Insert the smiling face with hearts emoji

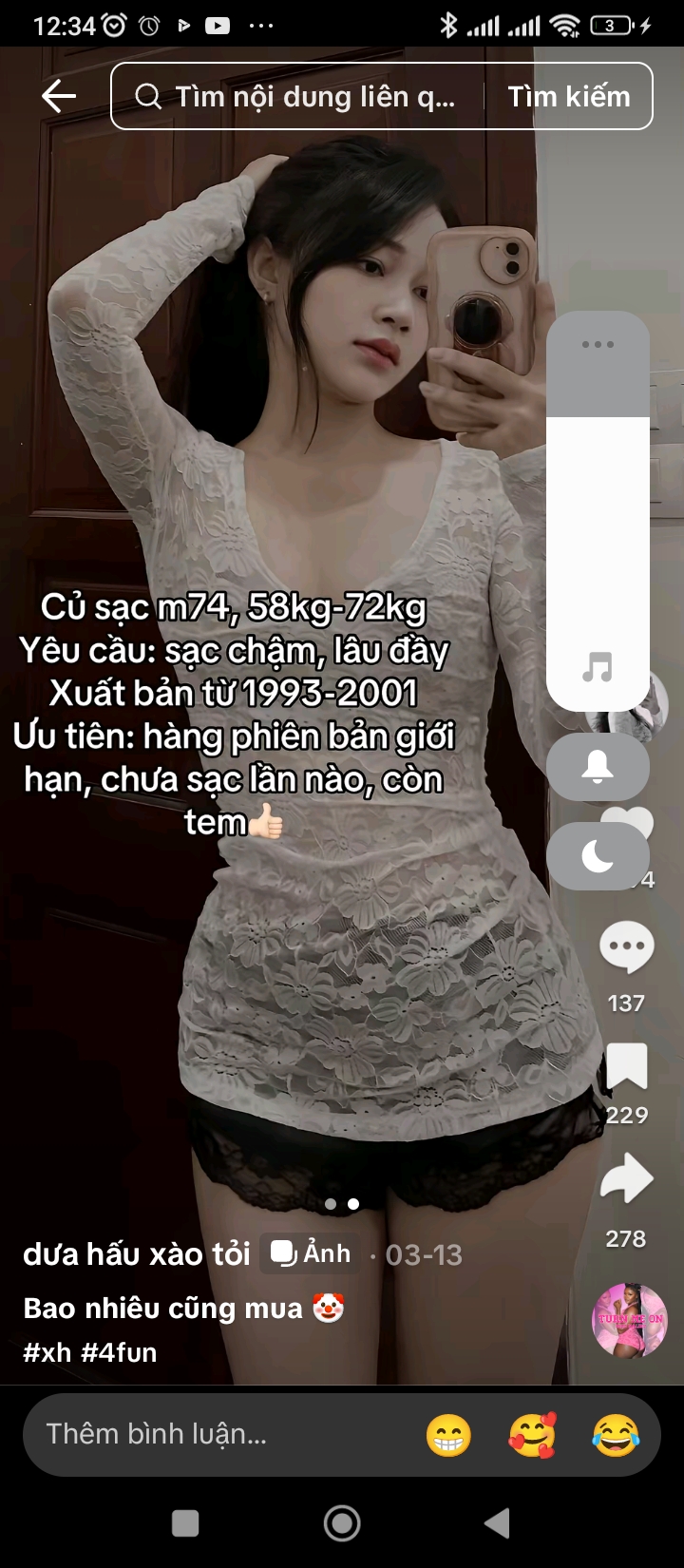[532, 1435]
